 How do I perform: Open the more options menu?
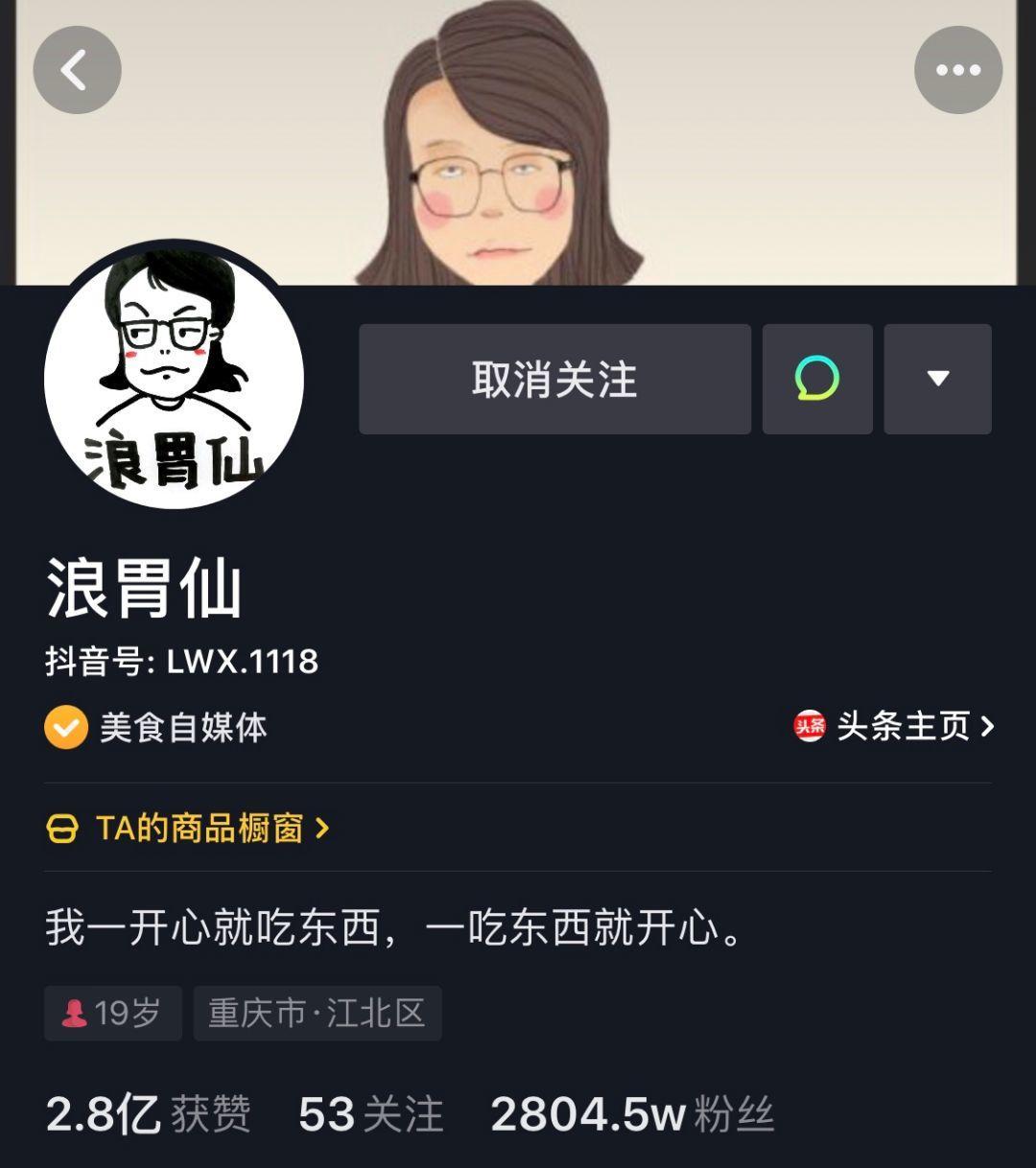[958, 69]
